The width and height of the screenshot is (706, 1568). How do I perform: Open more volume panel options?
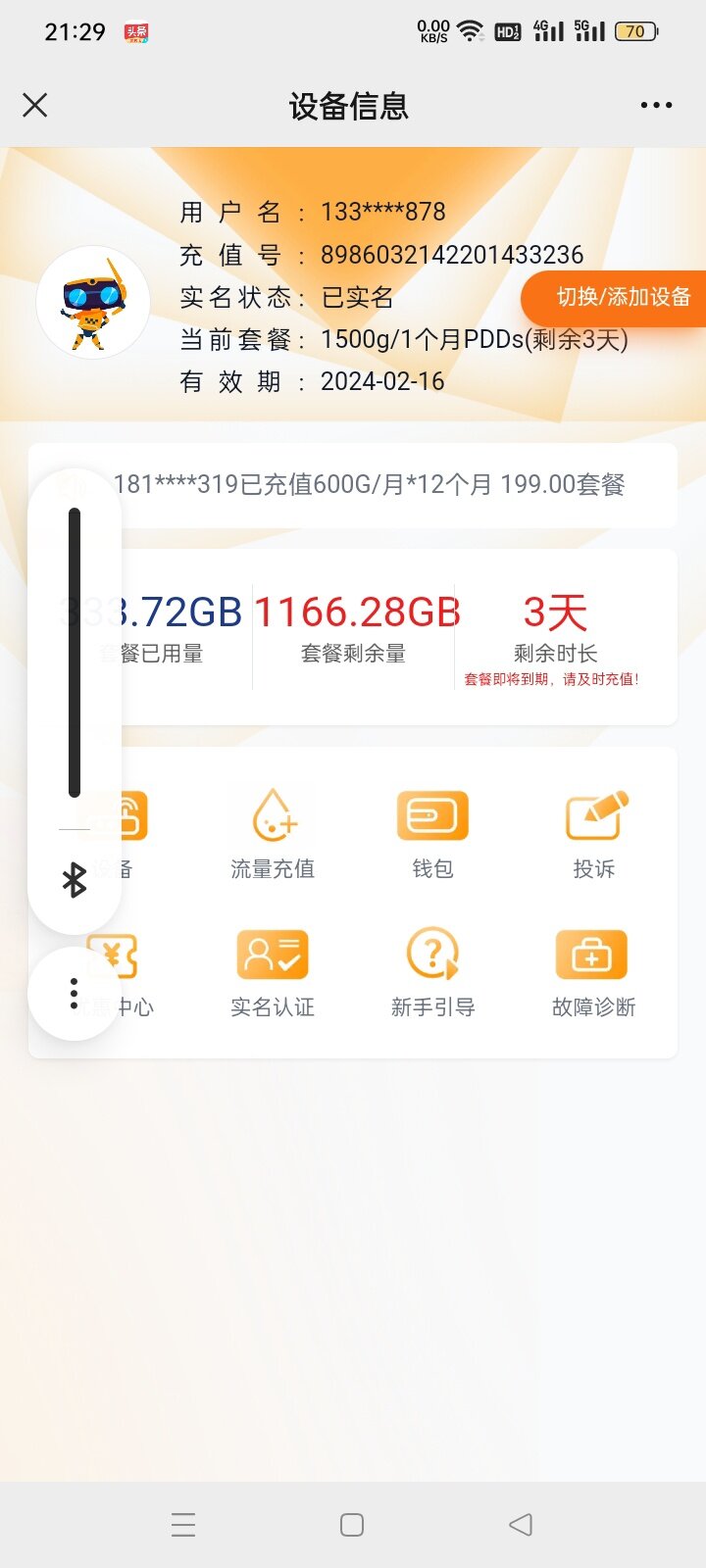75,994
